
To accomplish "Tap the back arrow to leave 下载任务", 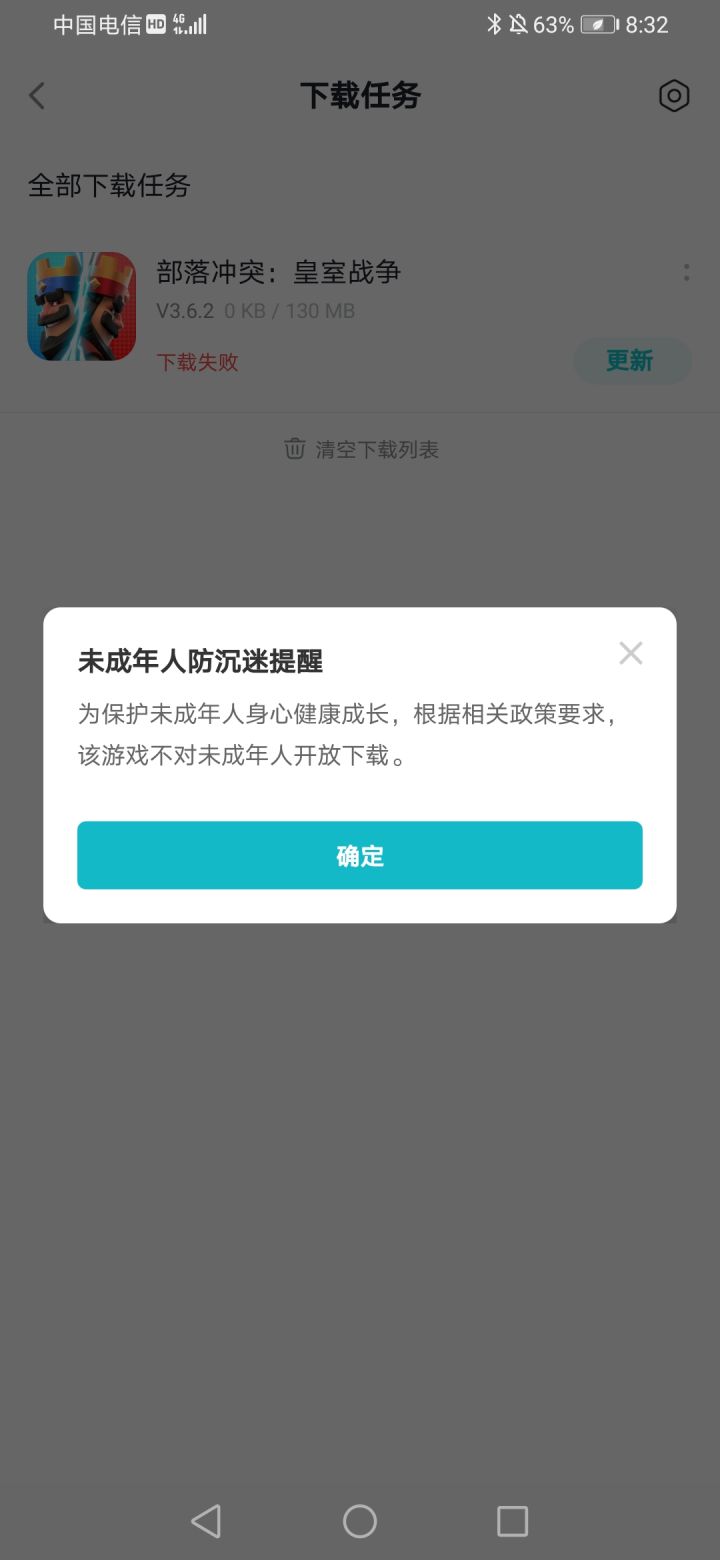I will pos(36,95).
